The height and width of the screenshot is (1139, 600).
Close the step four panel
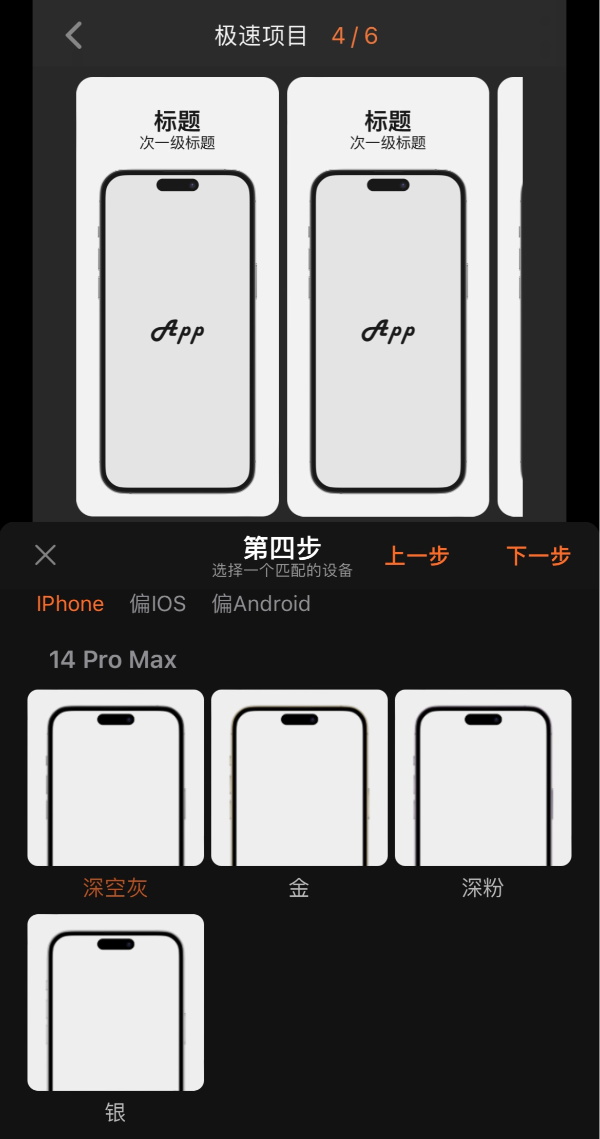coord(45,555)
